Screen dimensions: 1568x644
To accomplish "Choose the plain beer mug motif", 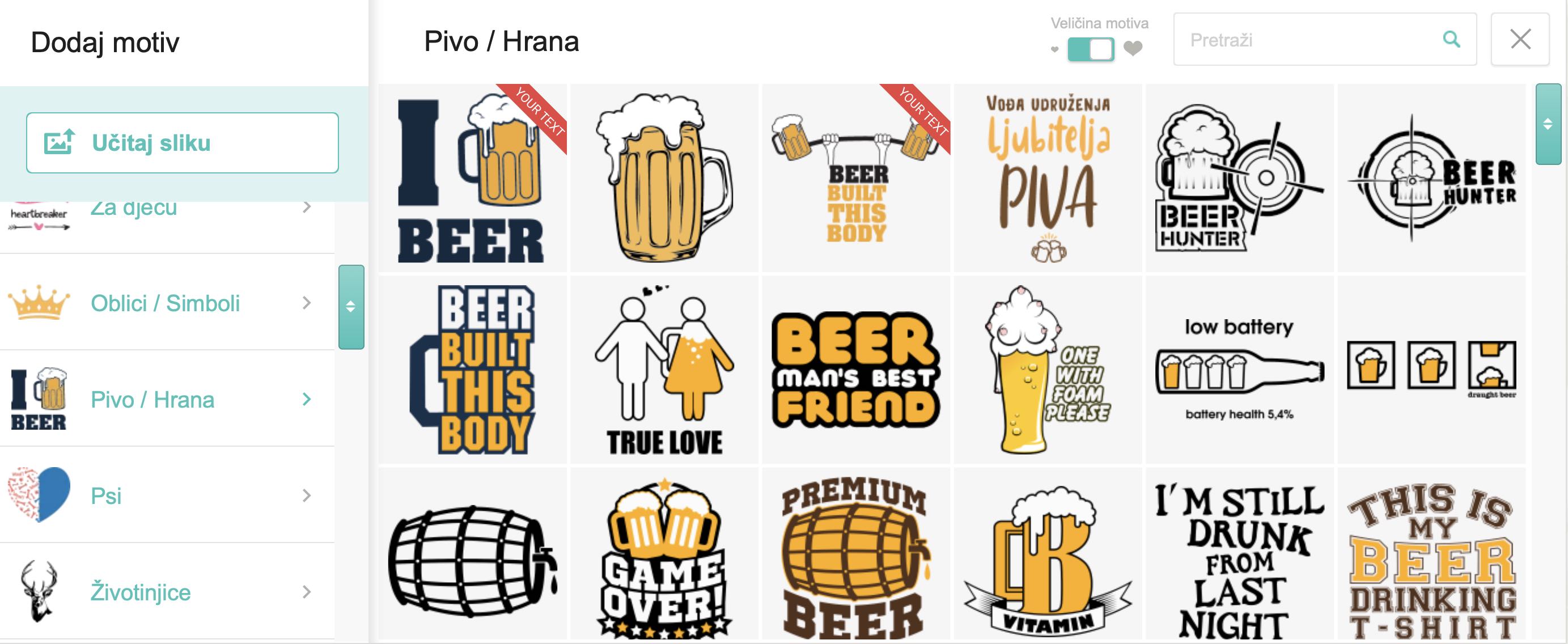I will (x=664, y=178).
